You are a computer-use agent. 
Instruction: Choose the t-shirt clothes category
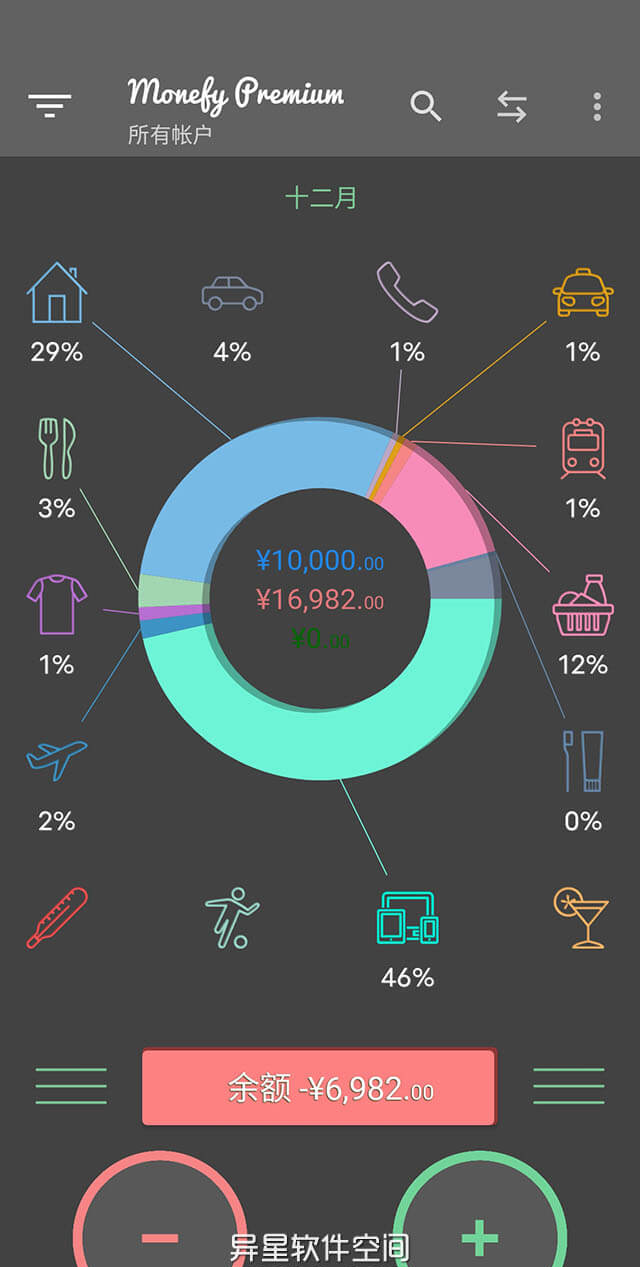tap(57, 604)
